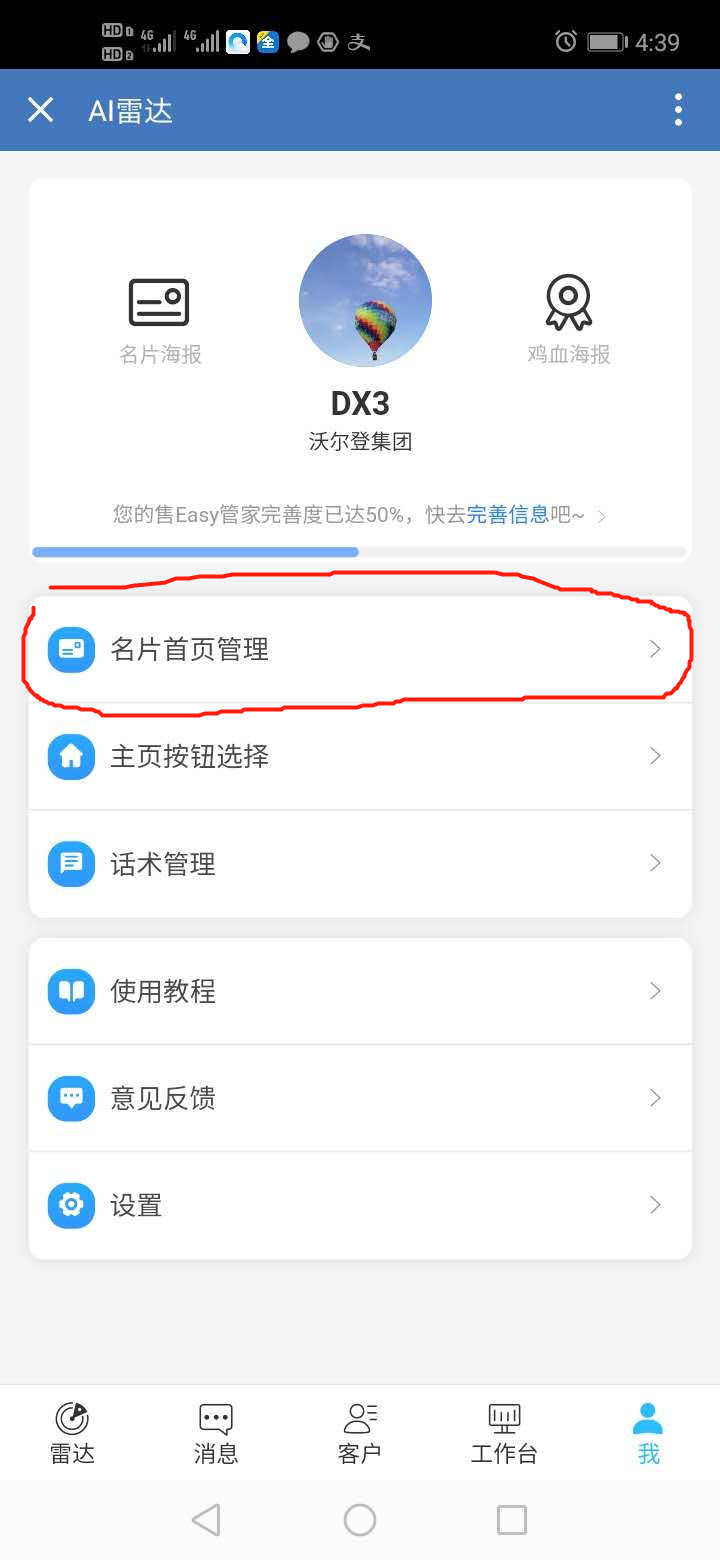Go to the system home screen
This screenshot has width=720, height=1560.
coord(360,1520)
